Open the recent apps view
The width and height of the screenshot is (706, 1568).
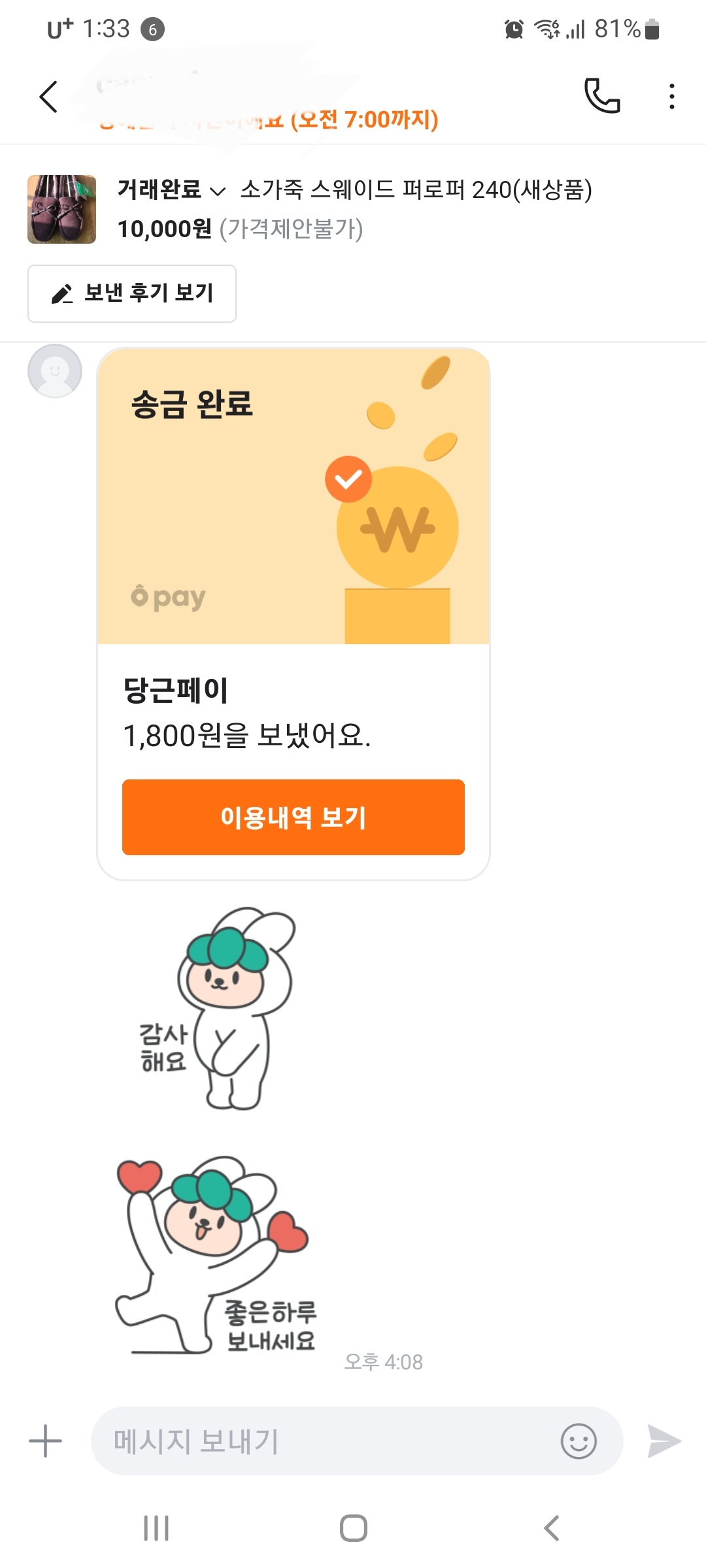[156, 1528]
